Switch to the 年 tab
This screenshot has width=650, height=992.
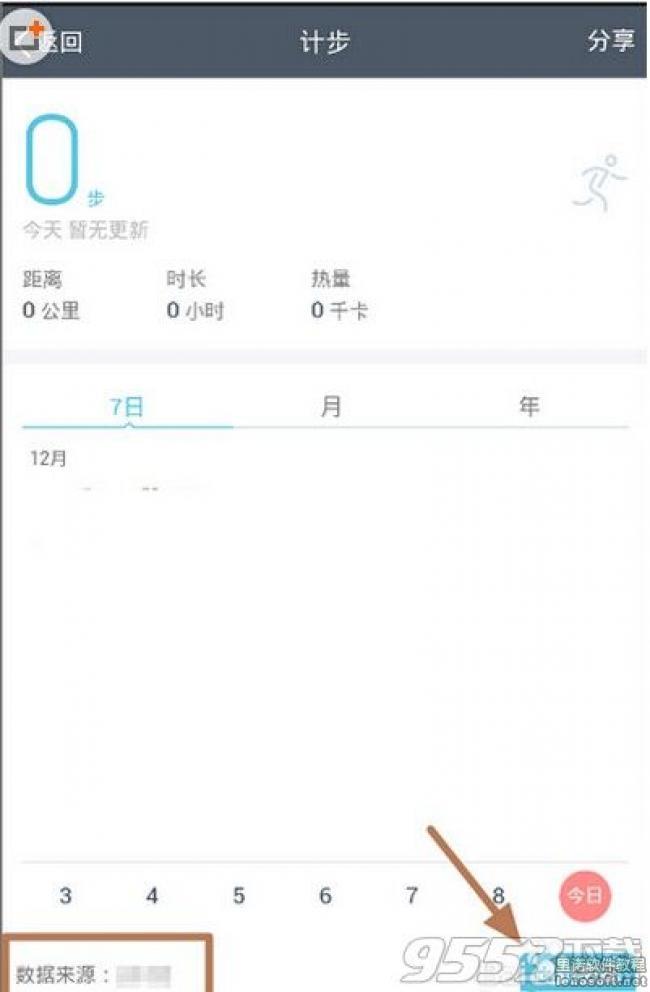[x=529, y=406]
